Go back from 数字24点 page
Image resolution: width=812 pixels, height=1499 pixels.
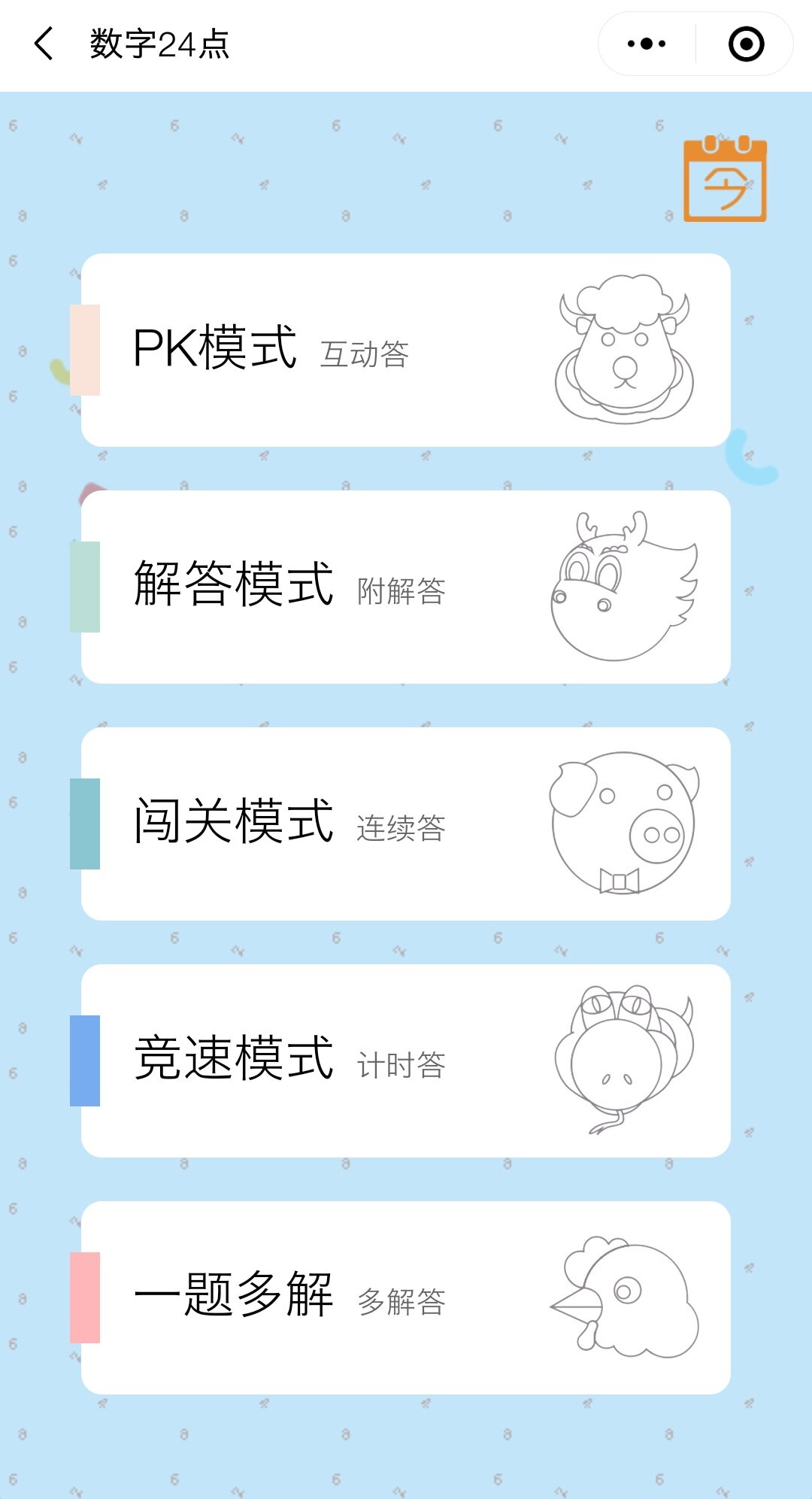[x=44, y=44]
